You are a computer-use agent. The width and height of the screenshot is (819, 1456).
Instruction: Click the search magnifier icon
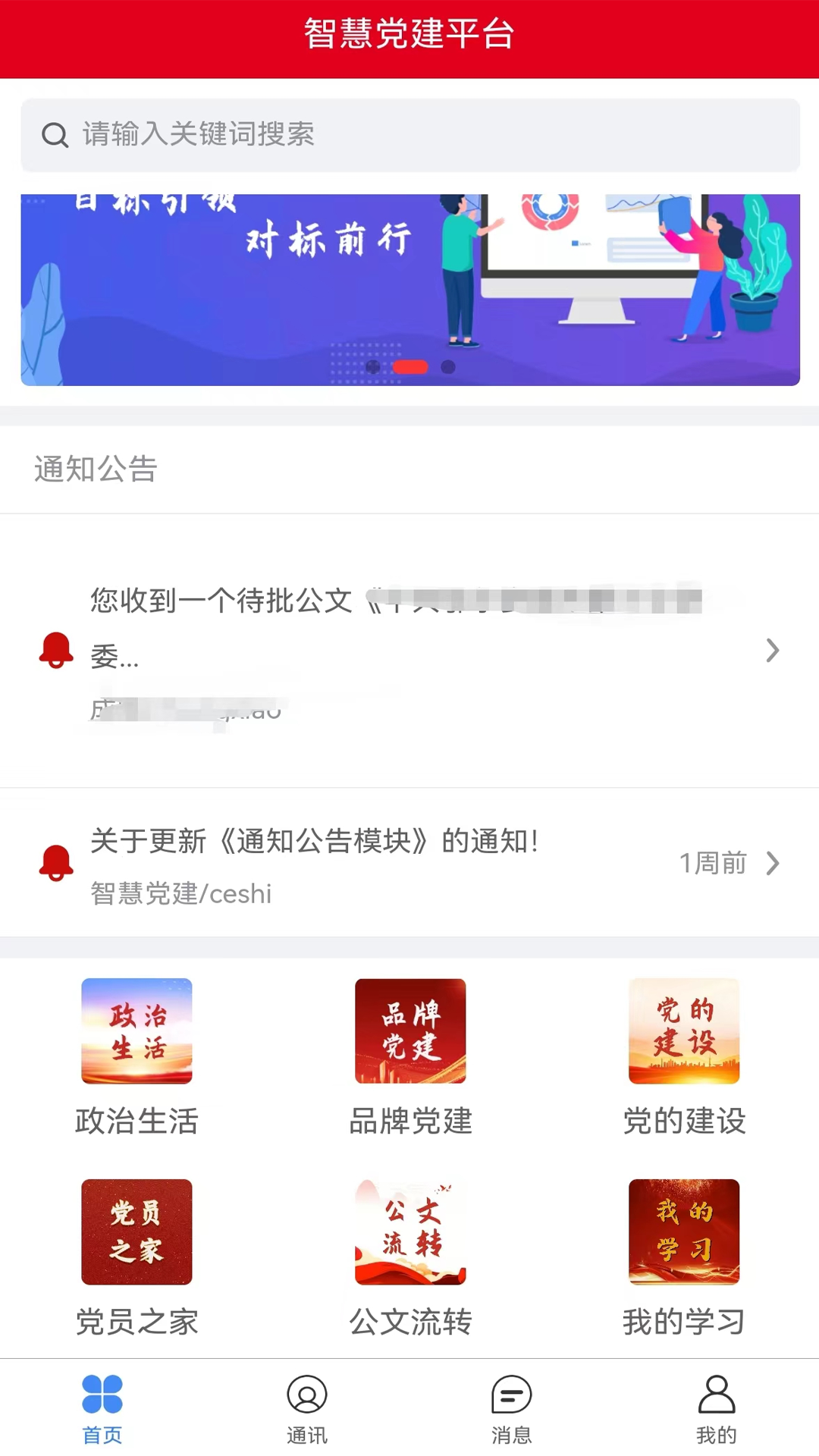(53, 135)
